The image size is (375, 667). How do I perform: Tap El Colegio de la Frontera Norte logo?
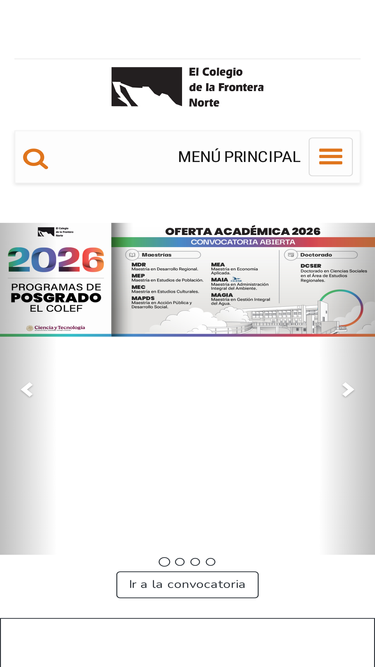tap(188, 87)
